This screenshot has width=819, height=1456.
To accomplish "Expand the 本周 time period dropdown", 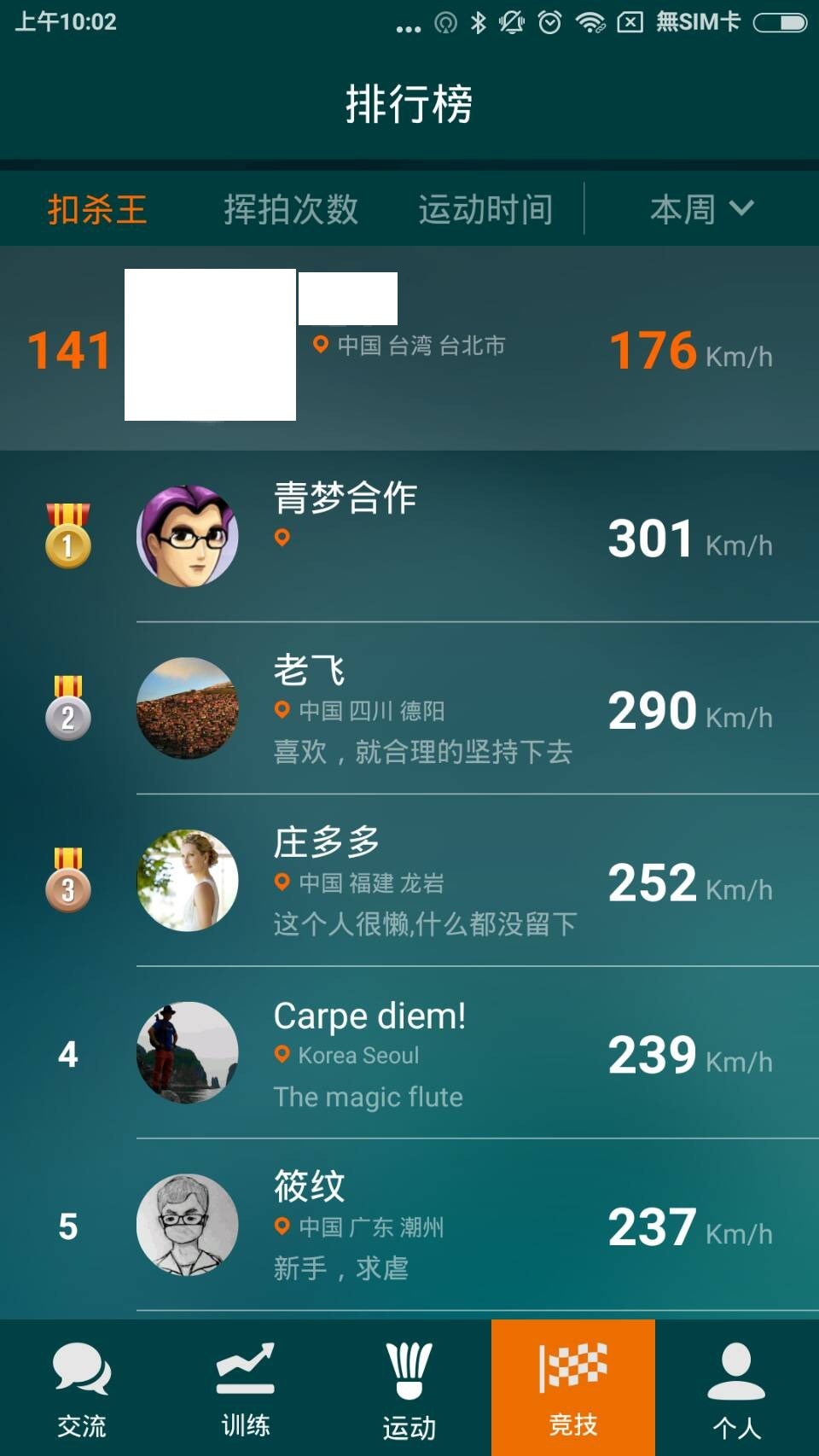I will tap(701, 209).
